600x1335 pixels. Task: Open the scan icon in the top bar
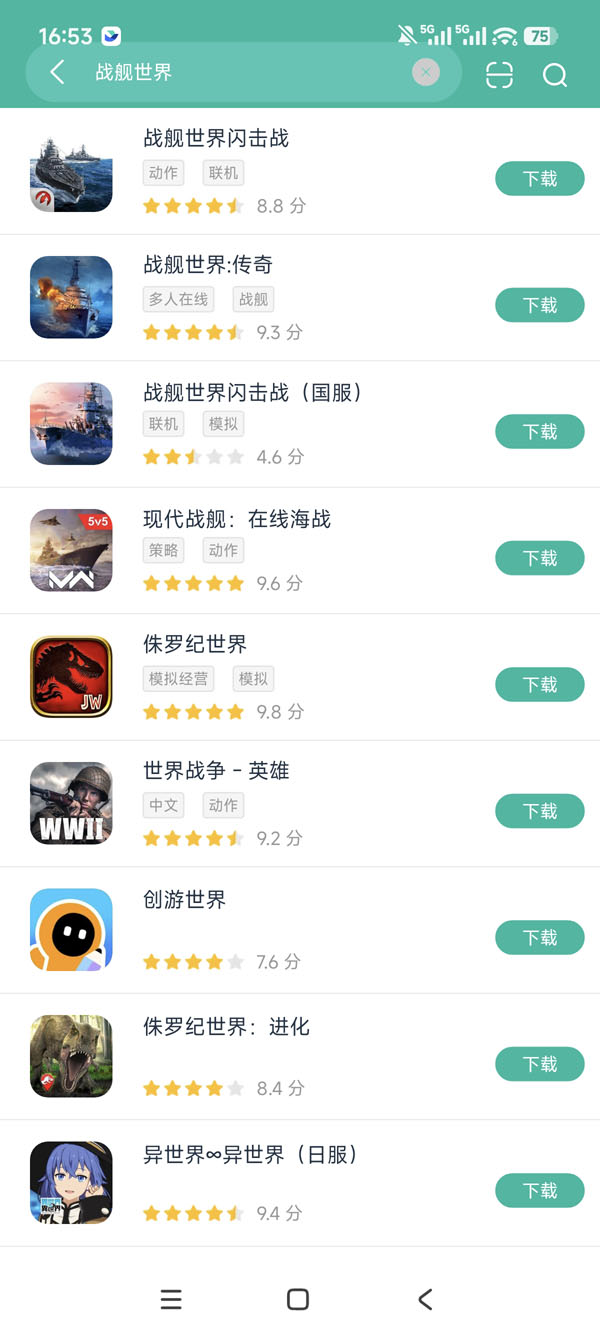(499, 75)
